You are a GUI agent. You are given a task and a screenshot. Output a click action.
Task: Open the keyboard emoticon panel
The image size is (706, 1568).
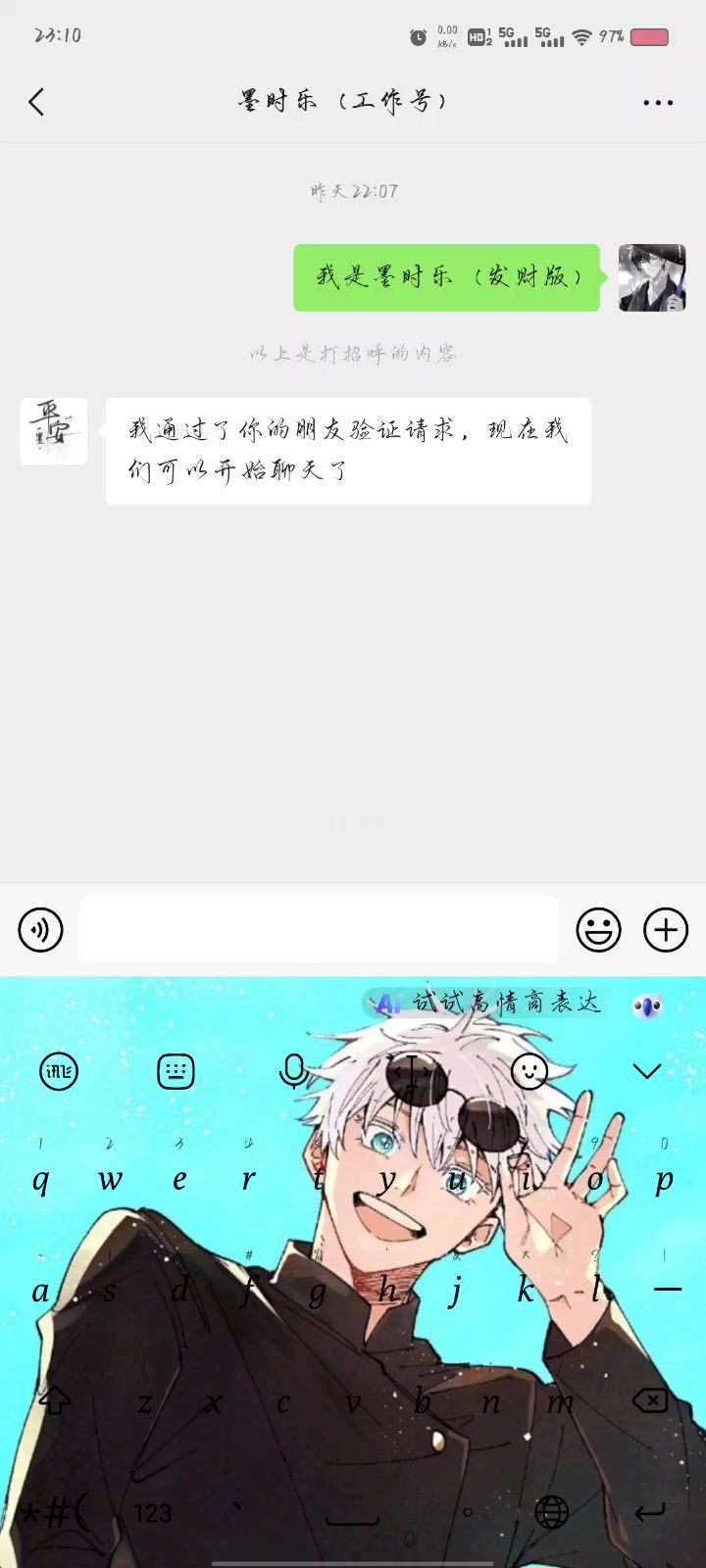(529, 1071)
